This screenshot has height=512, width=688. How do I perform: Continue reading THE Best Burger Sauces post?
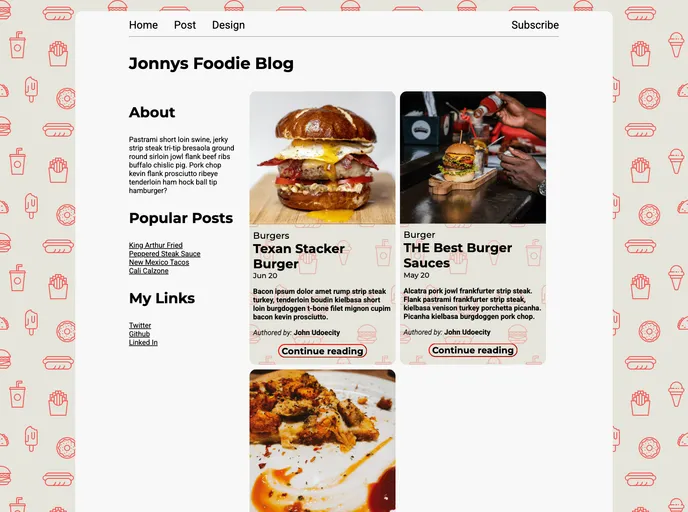coord(473,350)
